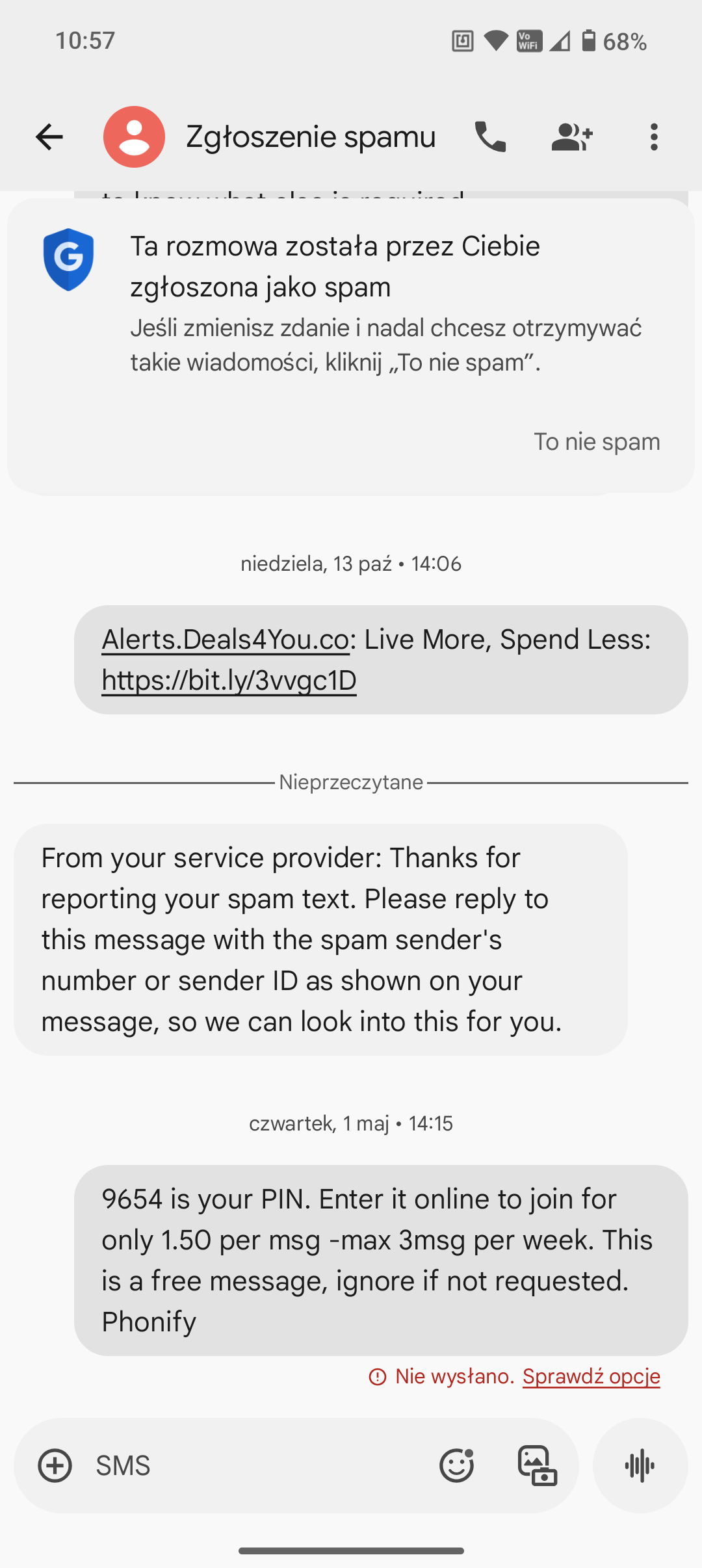Image resolution: width=702 pixels, height=1568 pixels.
Task: Open the emoji picker
Action: pyautogui.click(x=456, y=1465)
